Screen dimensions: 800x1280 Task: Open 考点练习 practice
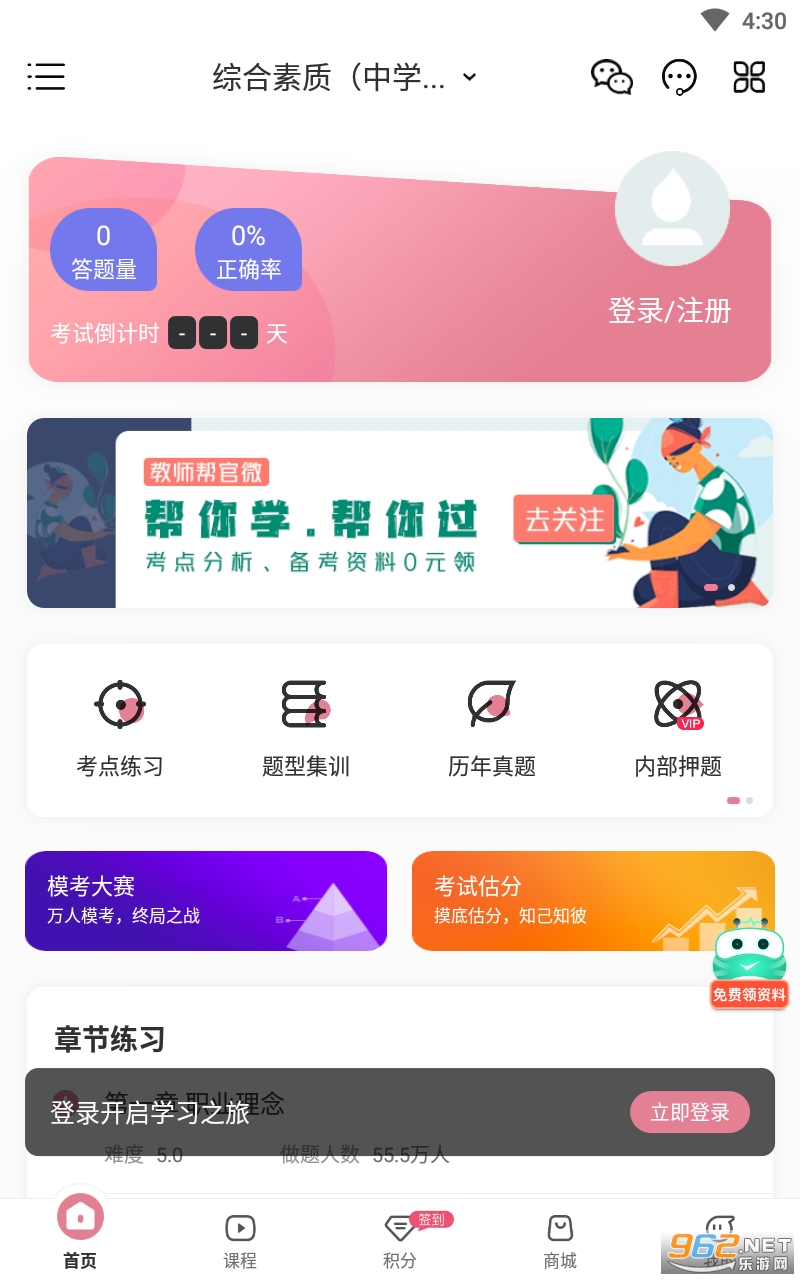click(120, 728)
